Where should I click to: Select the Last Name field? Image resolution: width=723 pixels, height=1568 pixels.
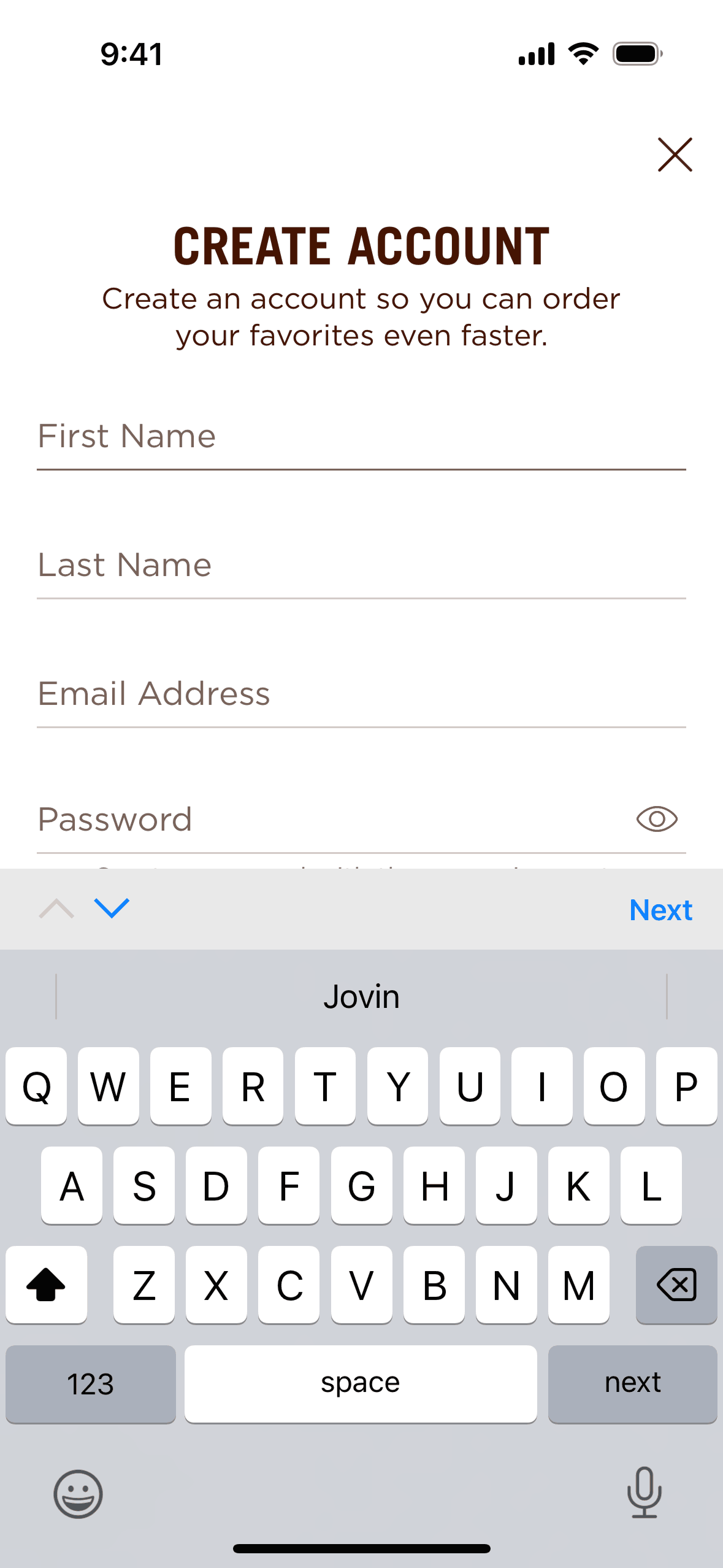pyautogui.click(x=361, y=566)
